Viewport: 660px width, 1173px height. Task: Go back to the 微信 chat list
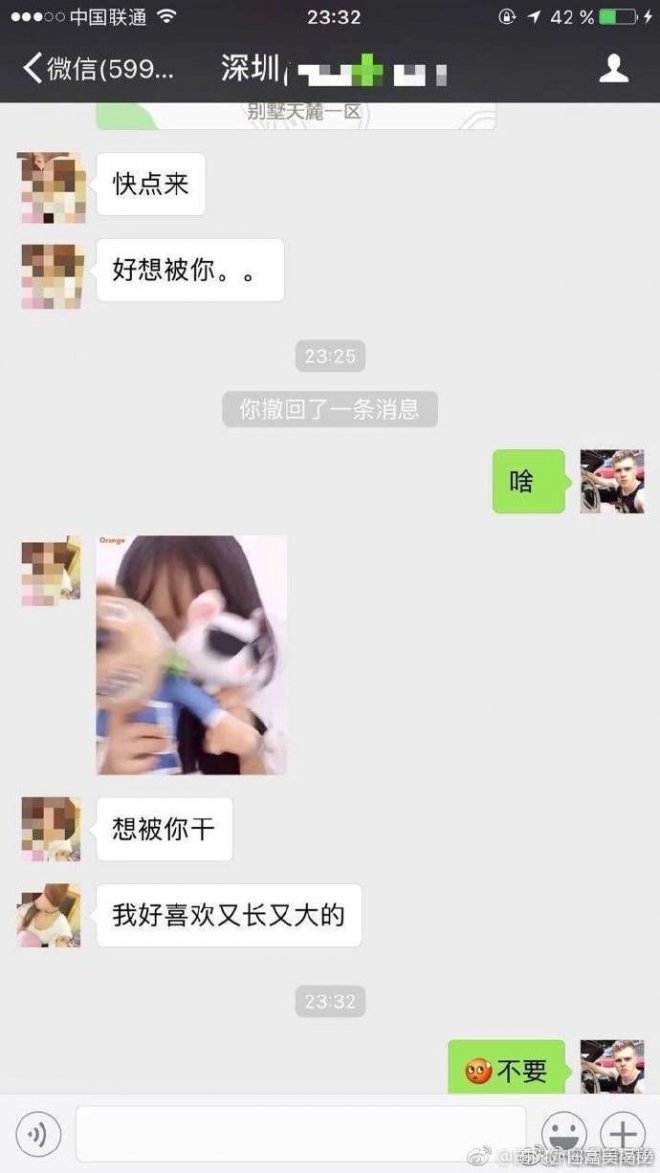(x=98, y=69)
